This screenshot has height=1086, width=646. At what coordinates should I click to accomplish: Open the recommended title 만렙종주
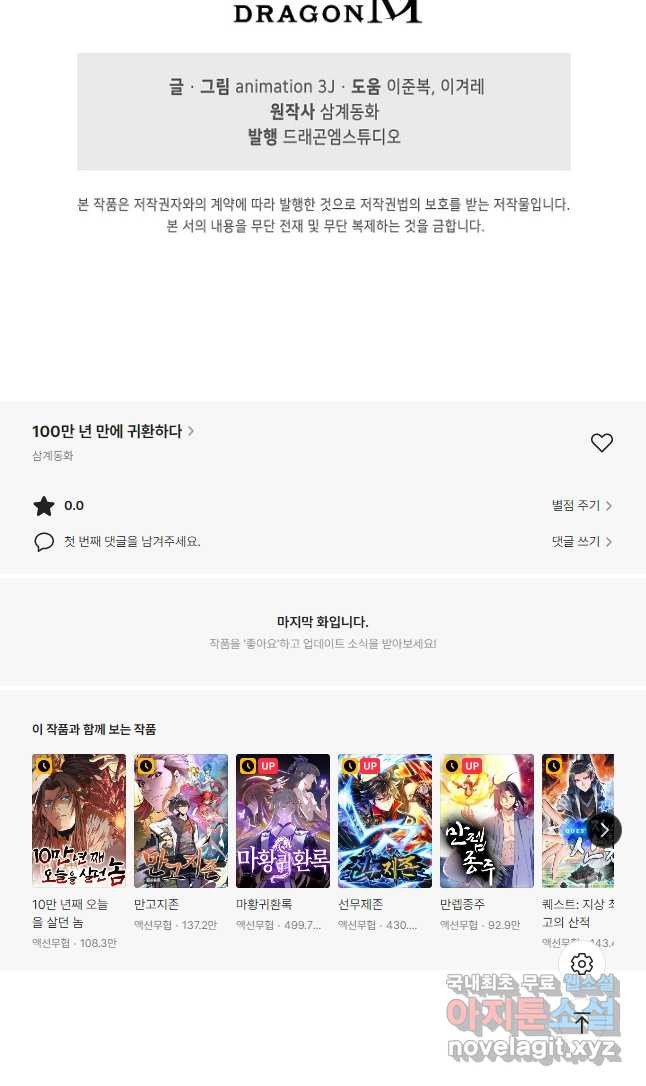(x=487, y=821)
